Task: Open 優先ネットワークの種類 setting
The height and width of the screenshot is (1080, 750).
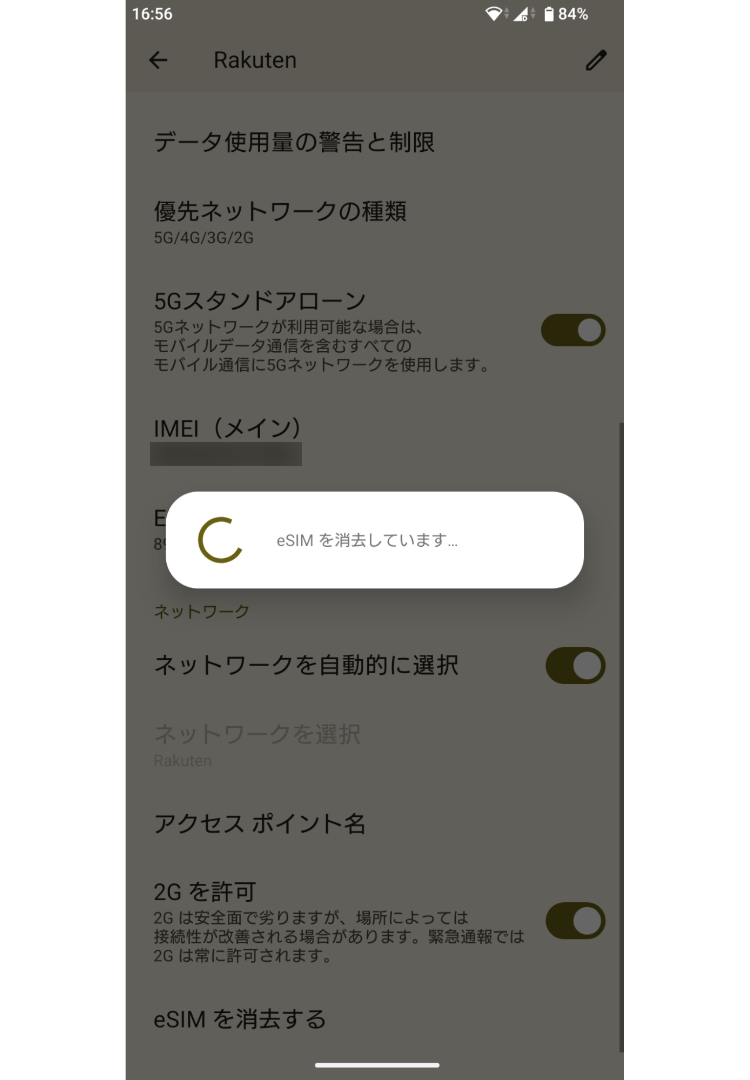Action: tap(280, 221)
